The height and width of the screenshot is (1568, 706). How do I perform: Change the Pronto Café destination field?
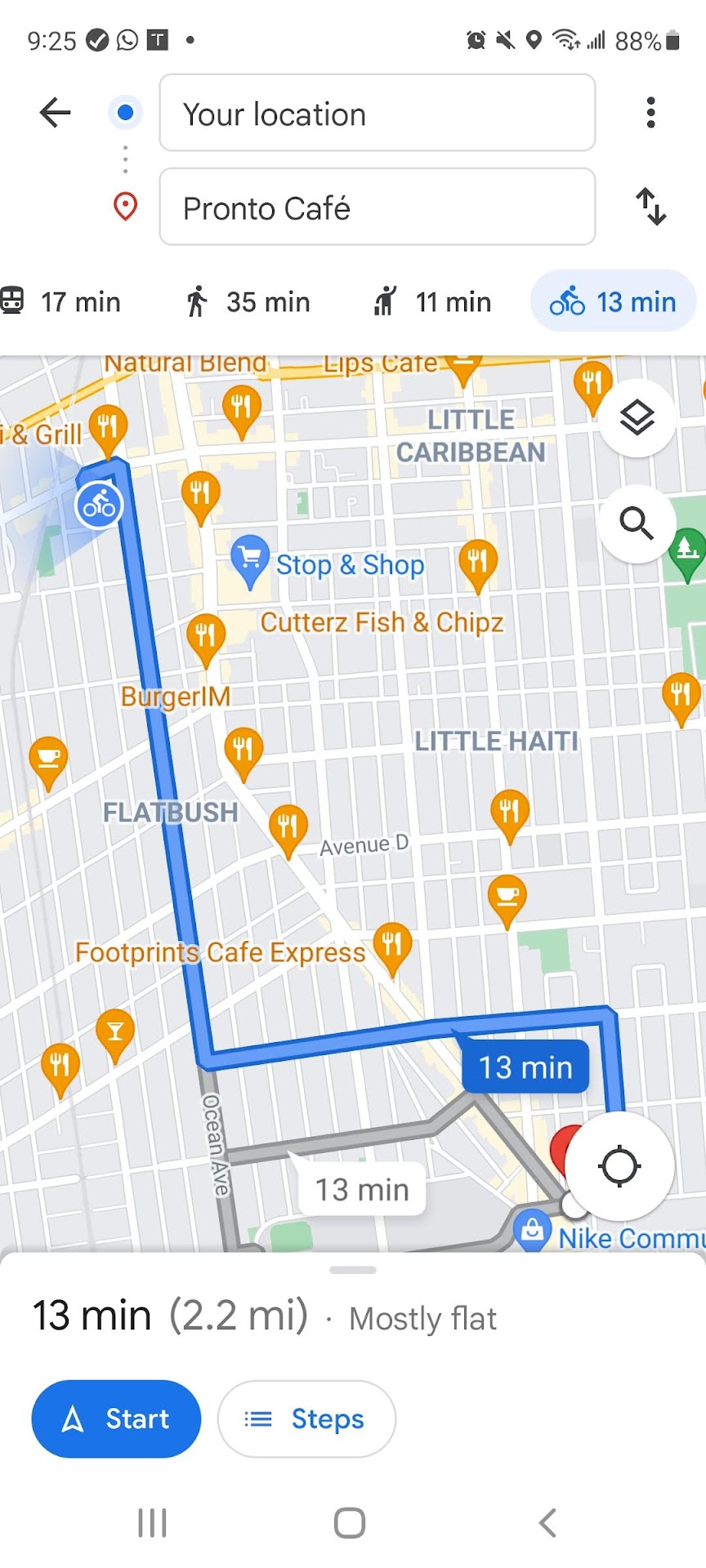coord(377,207)
